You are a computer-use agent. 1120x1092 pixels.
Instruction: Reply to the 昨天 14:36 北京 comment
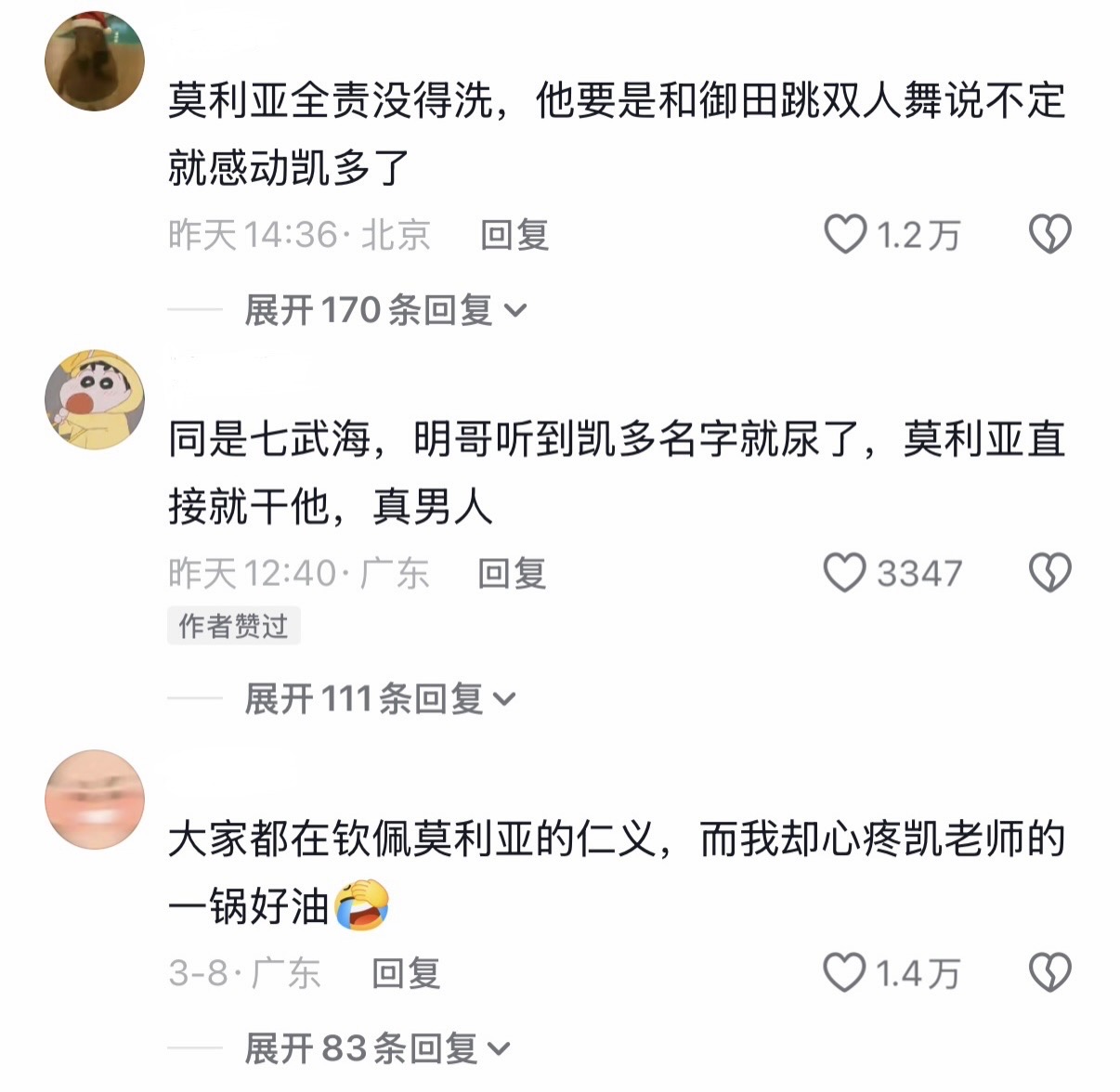pyautogui.click(x=514, y=235)
